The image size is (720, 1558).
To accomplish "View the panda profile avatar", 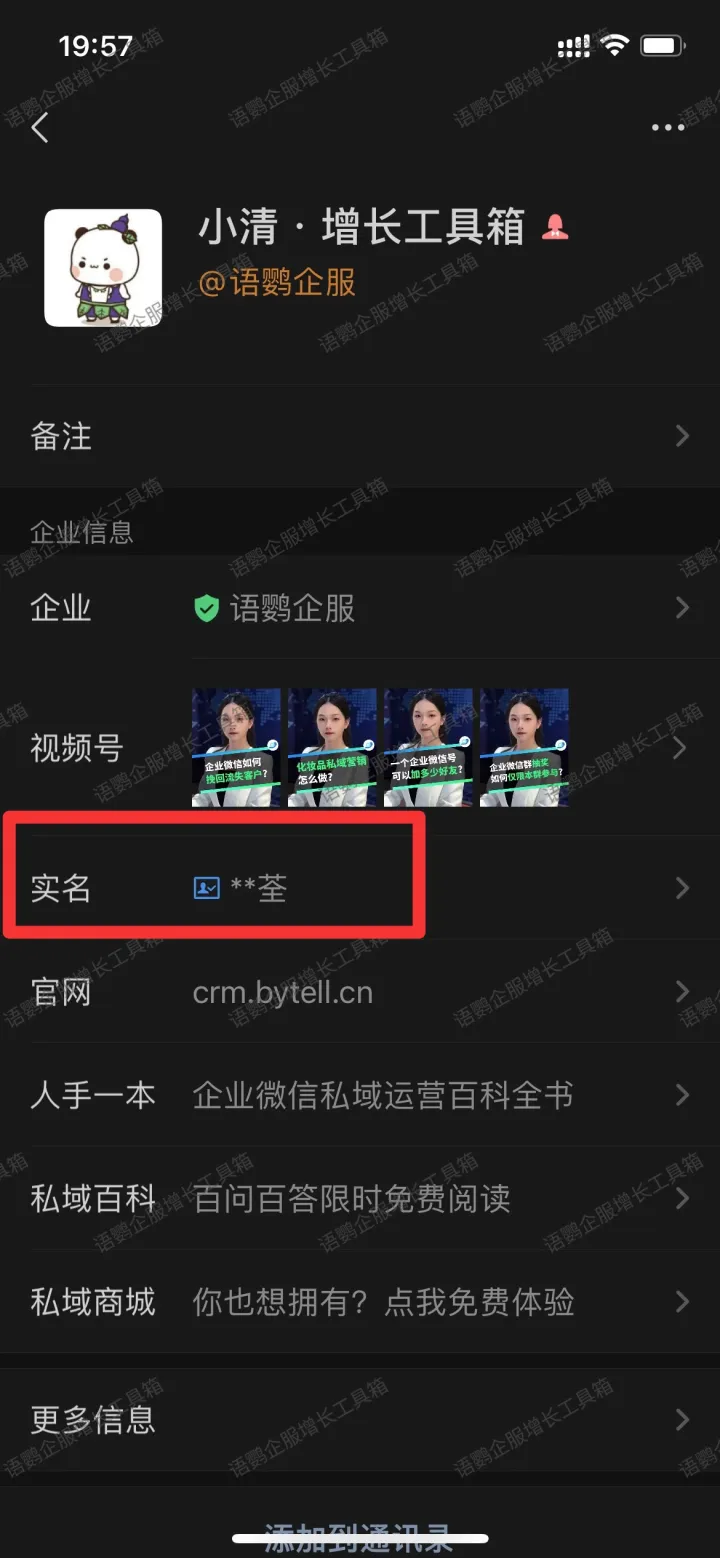I will [x=103, y=267].
